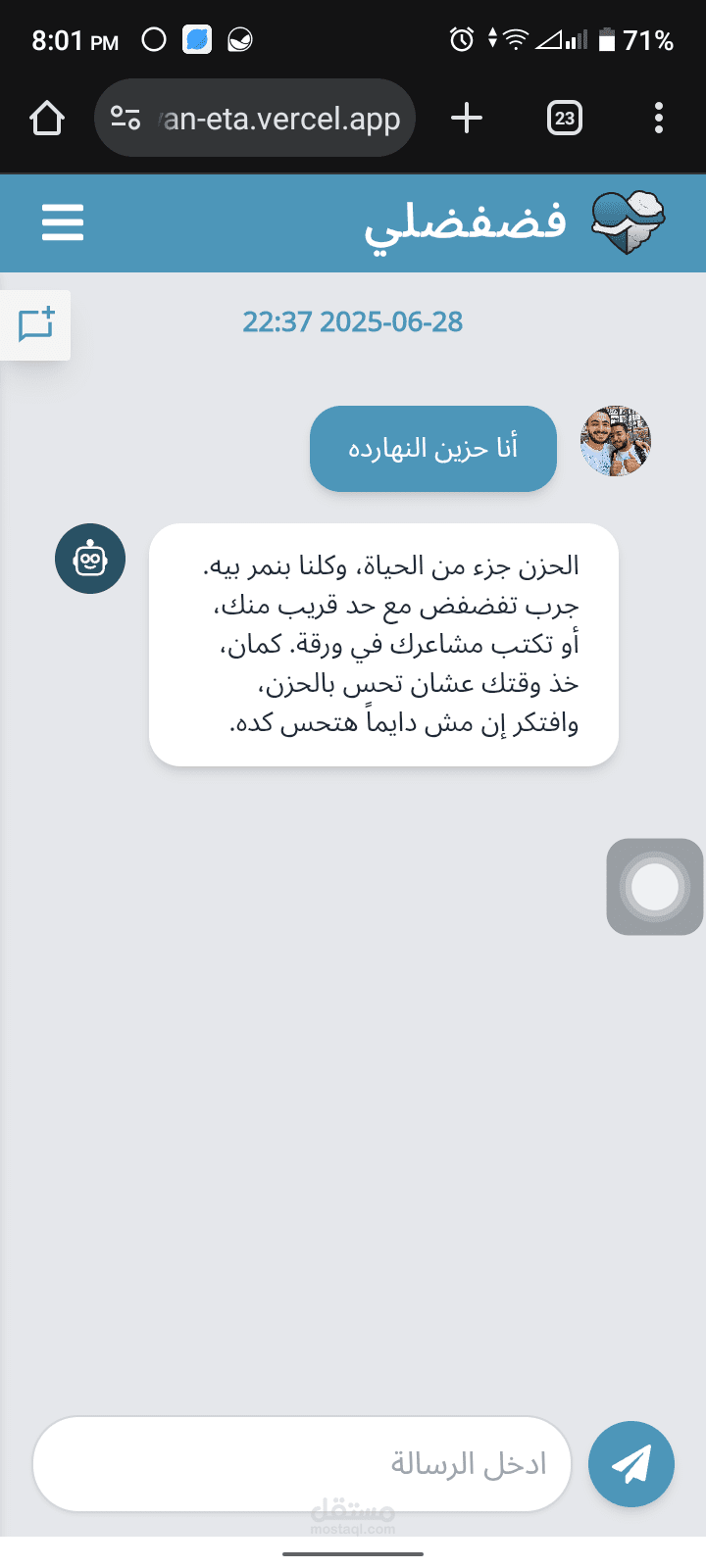Open the tab switcher showing 23 tabs
Image resolution: width=706 pixels, height=1568 pixels.
(x=565, y=119)
